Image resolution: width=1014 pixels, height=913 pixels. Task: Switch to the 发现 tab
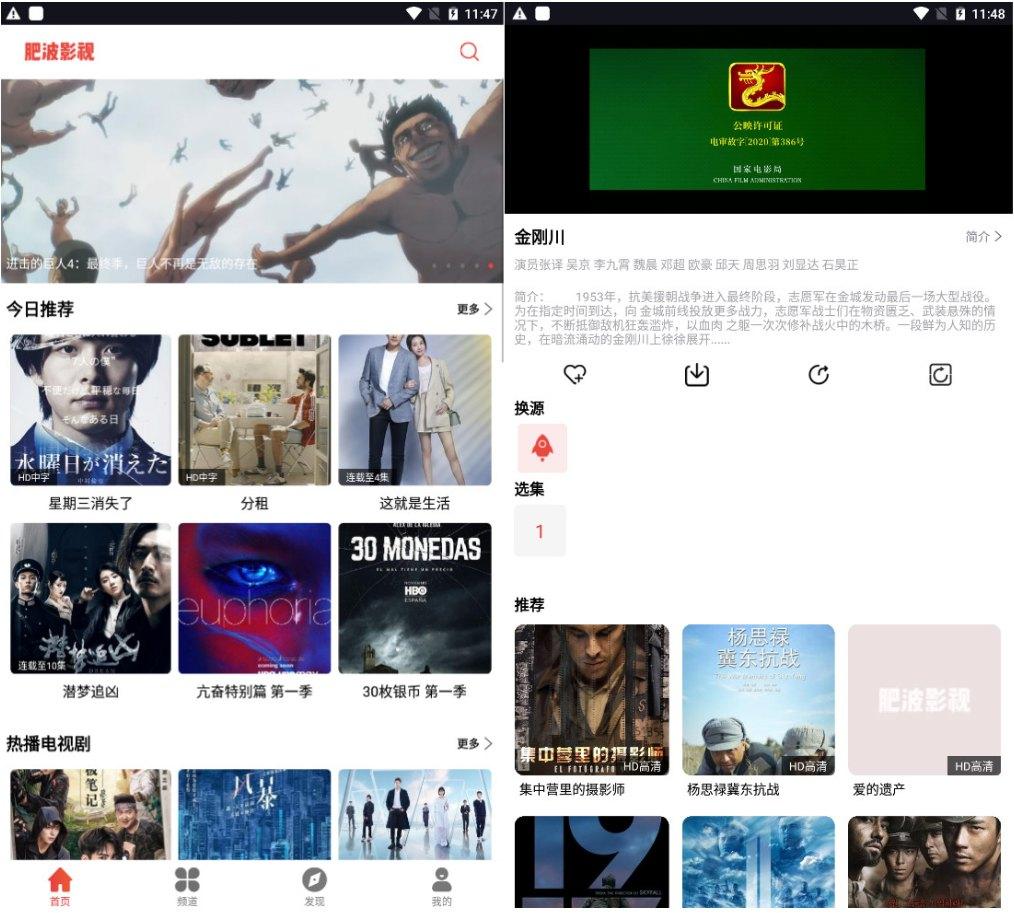(314, 885)
